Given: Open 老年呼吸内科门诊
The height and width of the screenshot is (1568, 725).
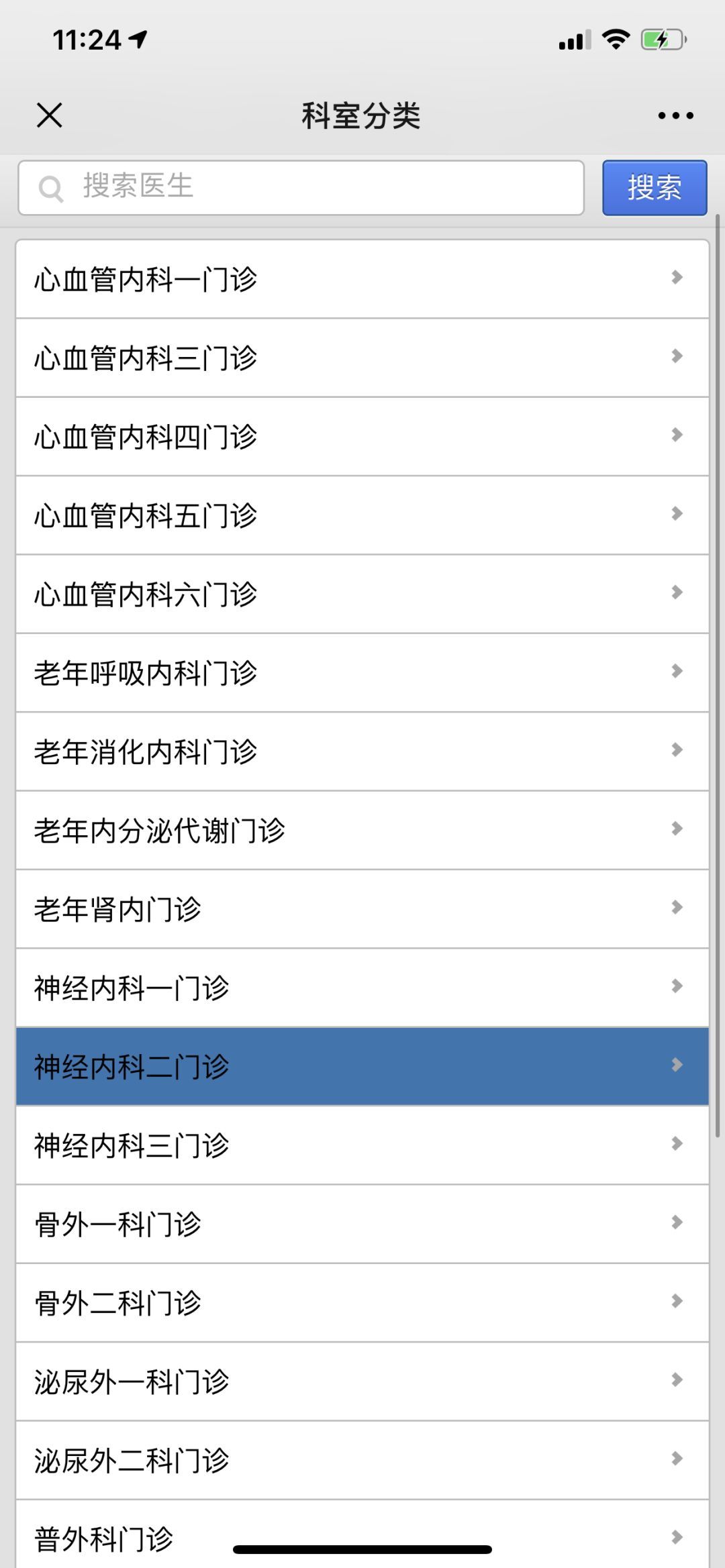Looking at the screenshot, I should click(362, 673).
